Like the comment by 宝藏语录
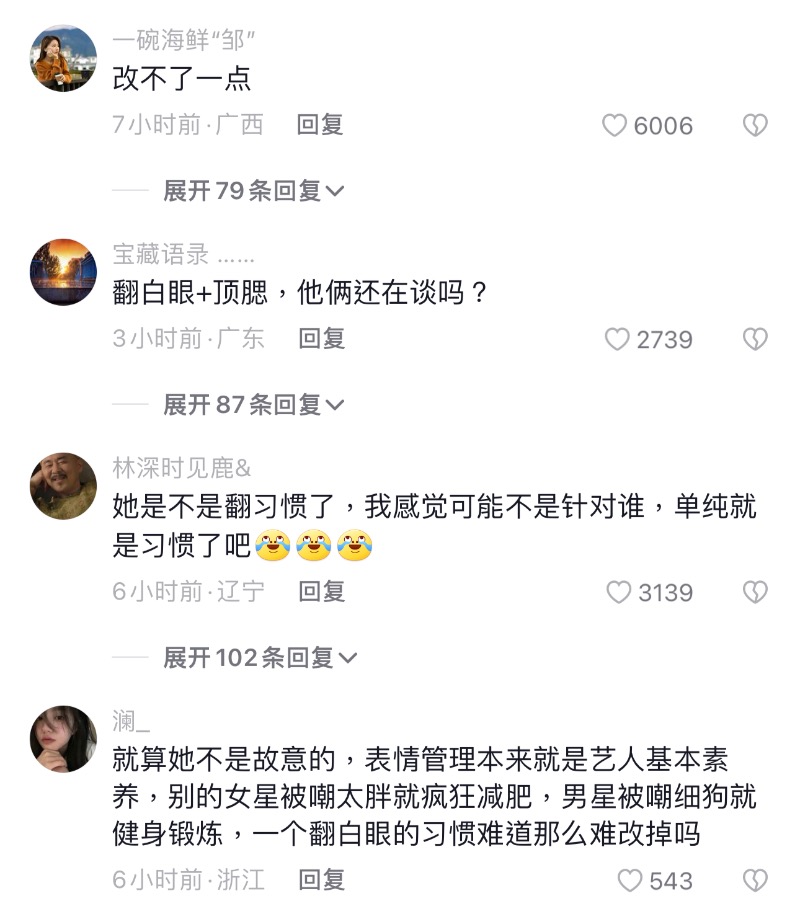This screenshot has width=800, height=914. [617, 339]
